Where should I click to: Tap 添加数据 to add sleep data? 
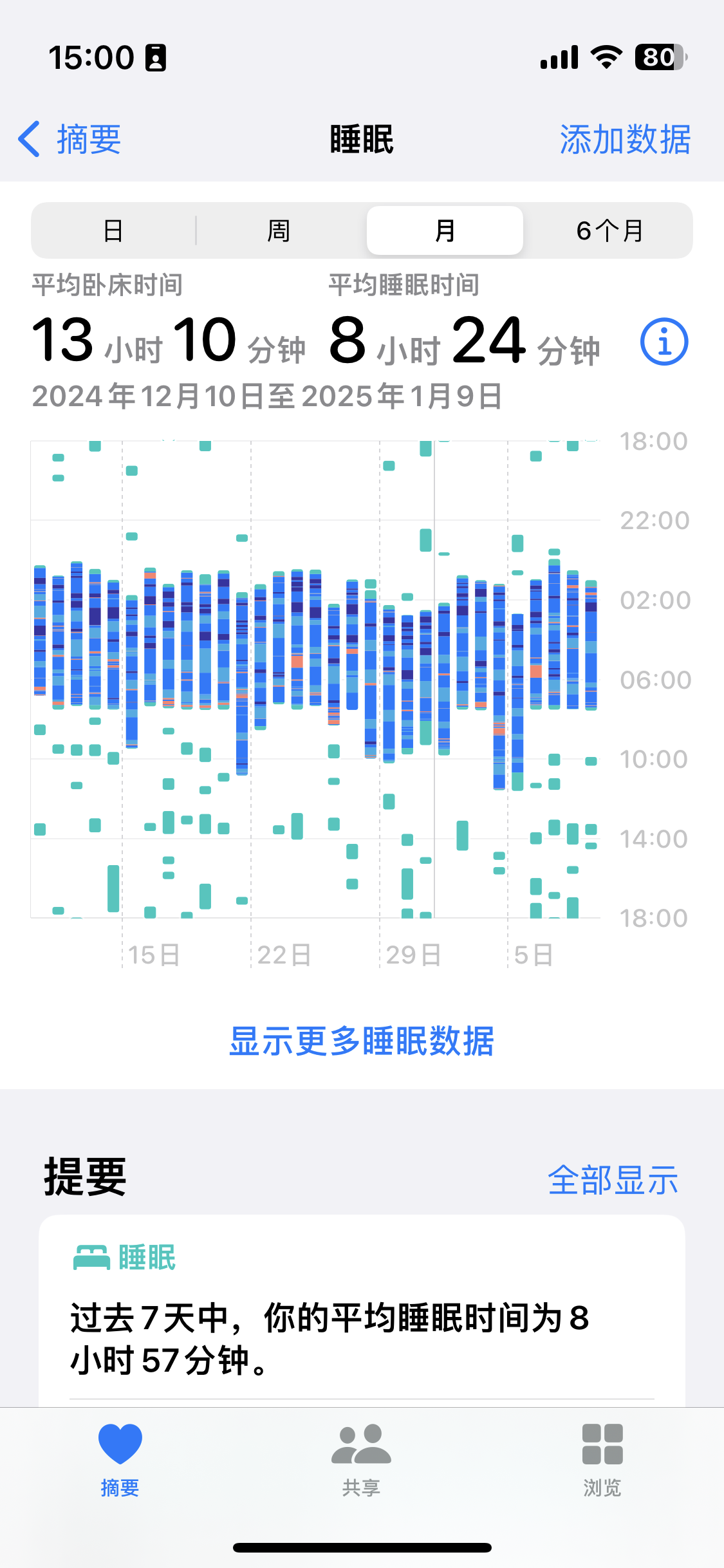(x=624, y=139)
